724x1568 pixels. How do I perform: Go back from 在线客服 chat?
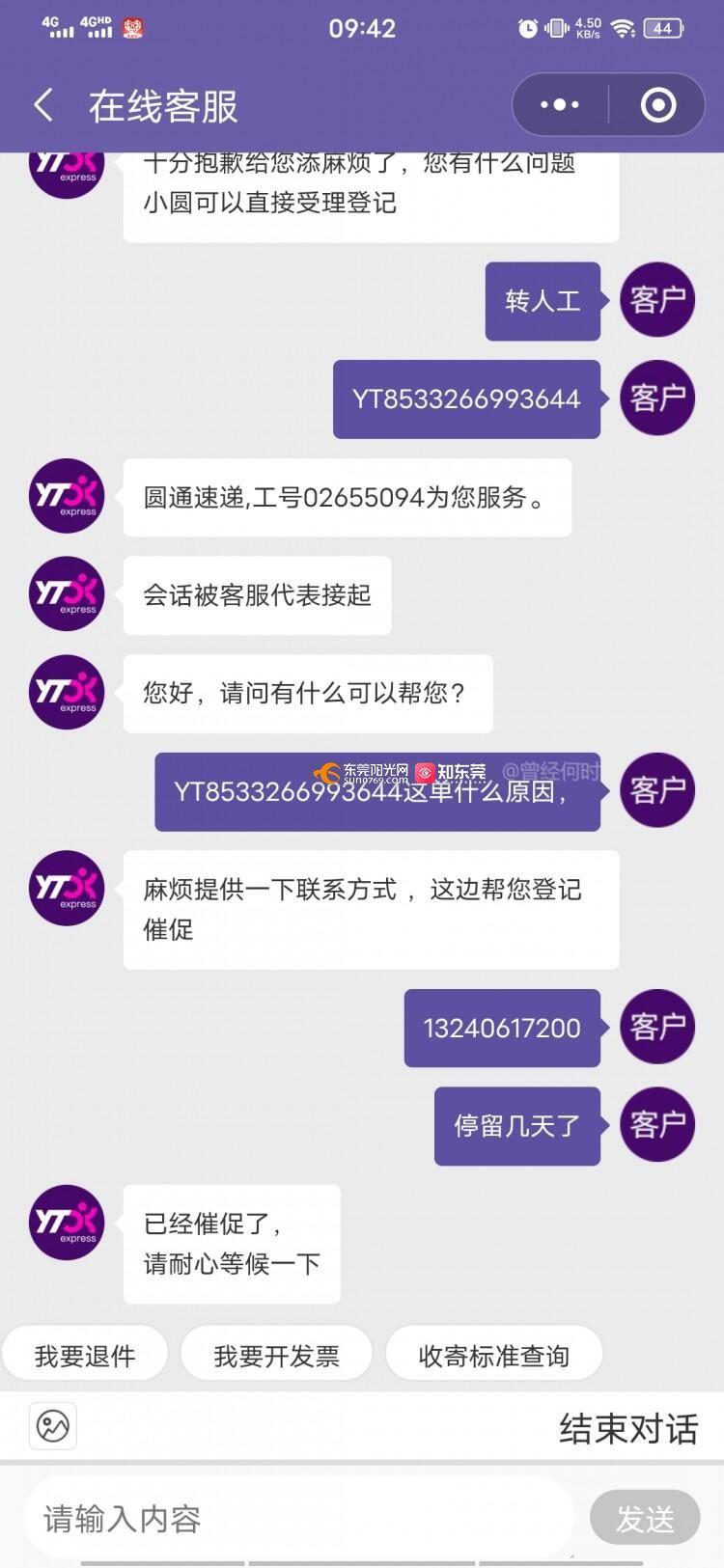pos(43,105)
